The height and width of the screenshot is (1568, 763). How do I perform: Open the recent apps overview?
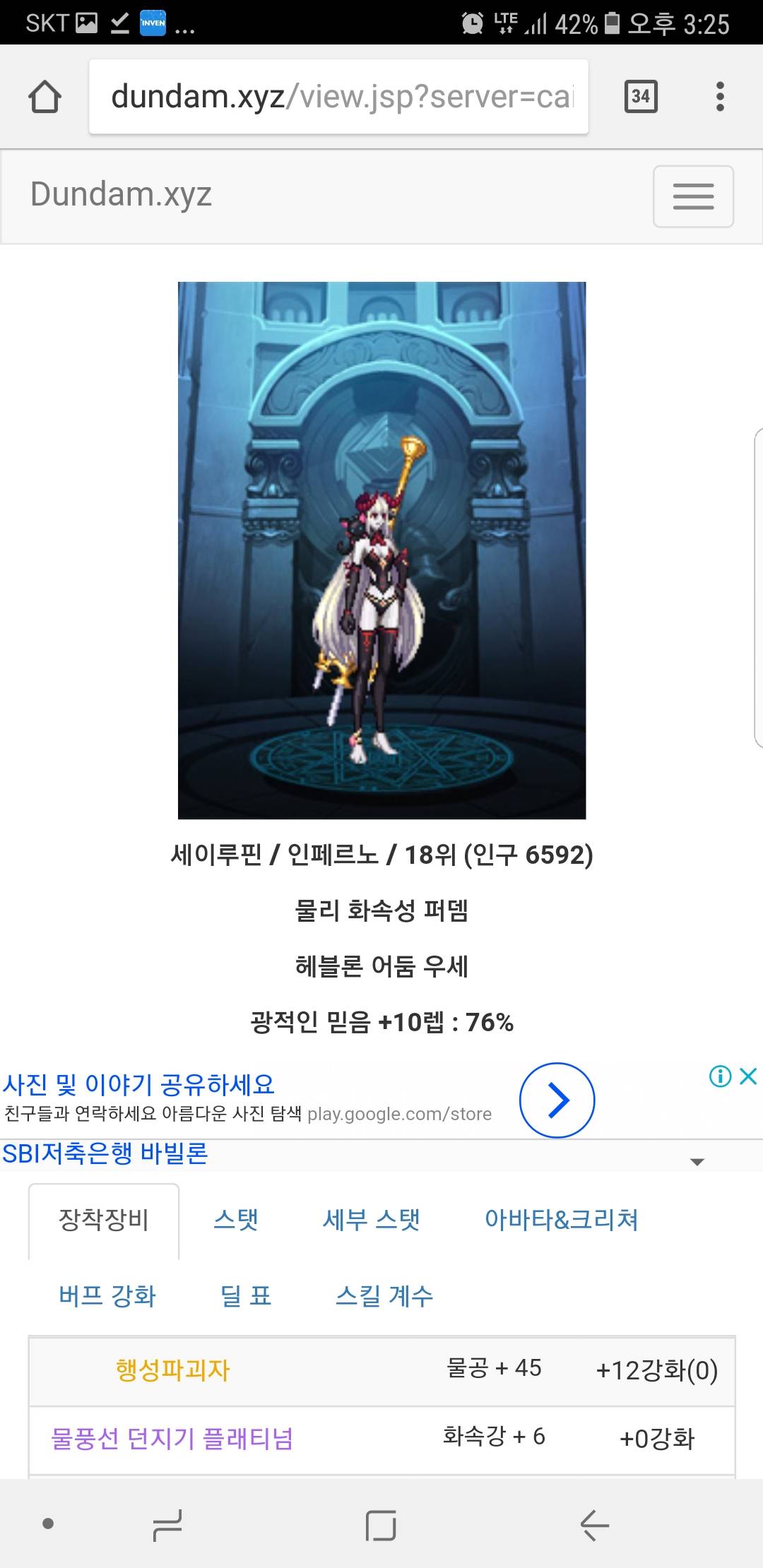pos(167,1524)
